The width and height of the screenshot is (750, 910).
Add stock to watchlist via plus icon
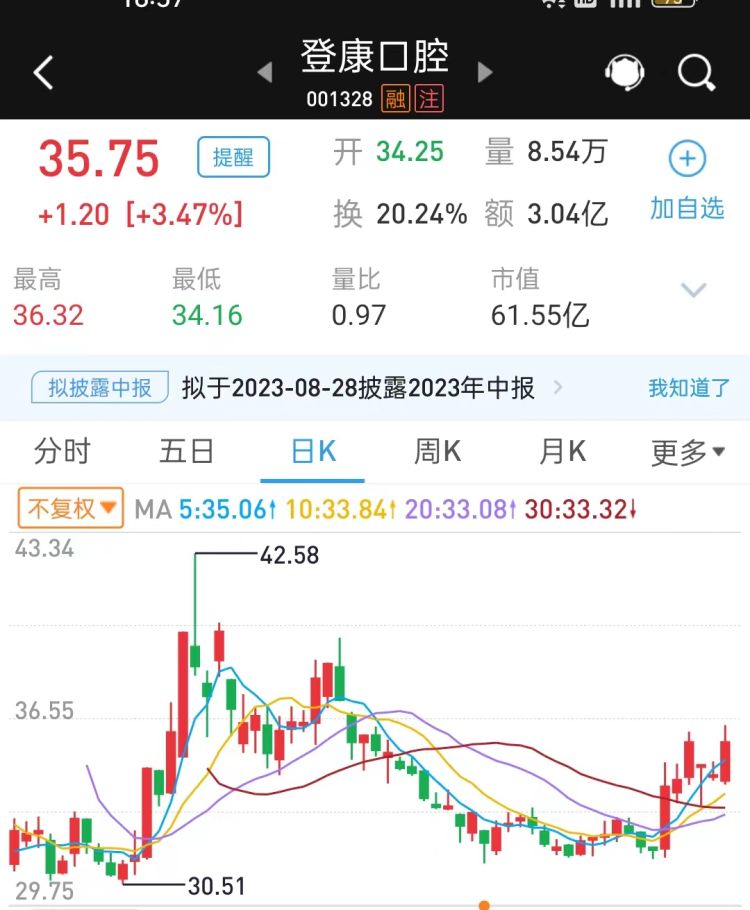point(686,158)
